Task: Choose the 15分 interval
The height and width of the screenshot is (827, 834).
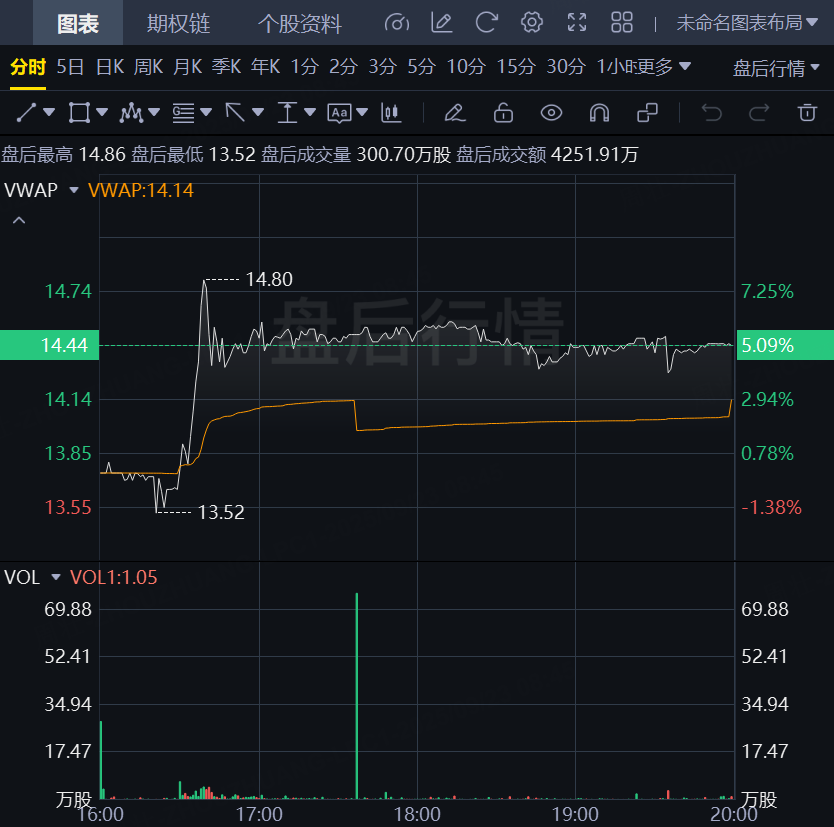Action: pyautogui.click(x=516, y=67)
